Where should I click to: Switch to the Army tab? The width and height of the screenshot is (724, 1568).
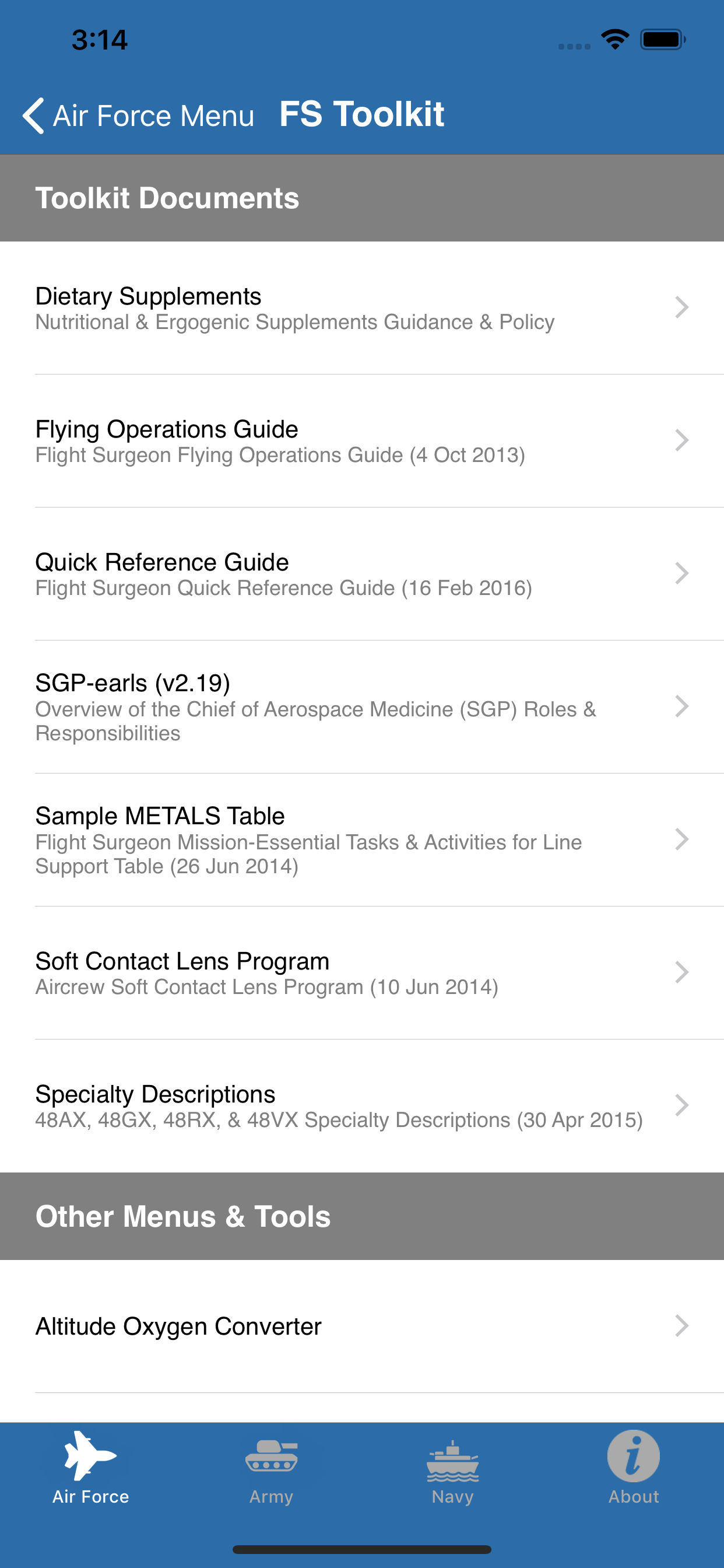271,1467
